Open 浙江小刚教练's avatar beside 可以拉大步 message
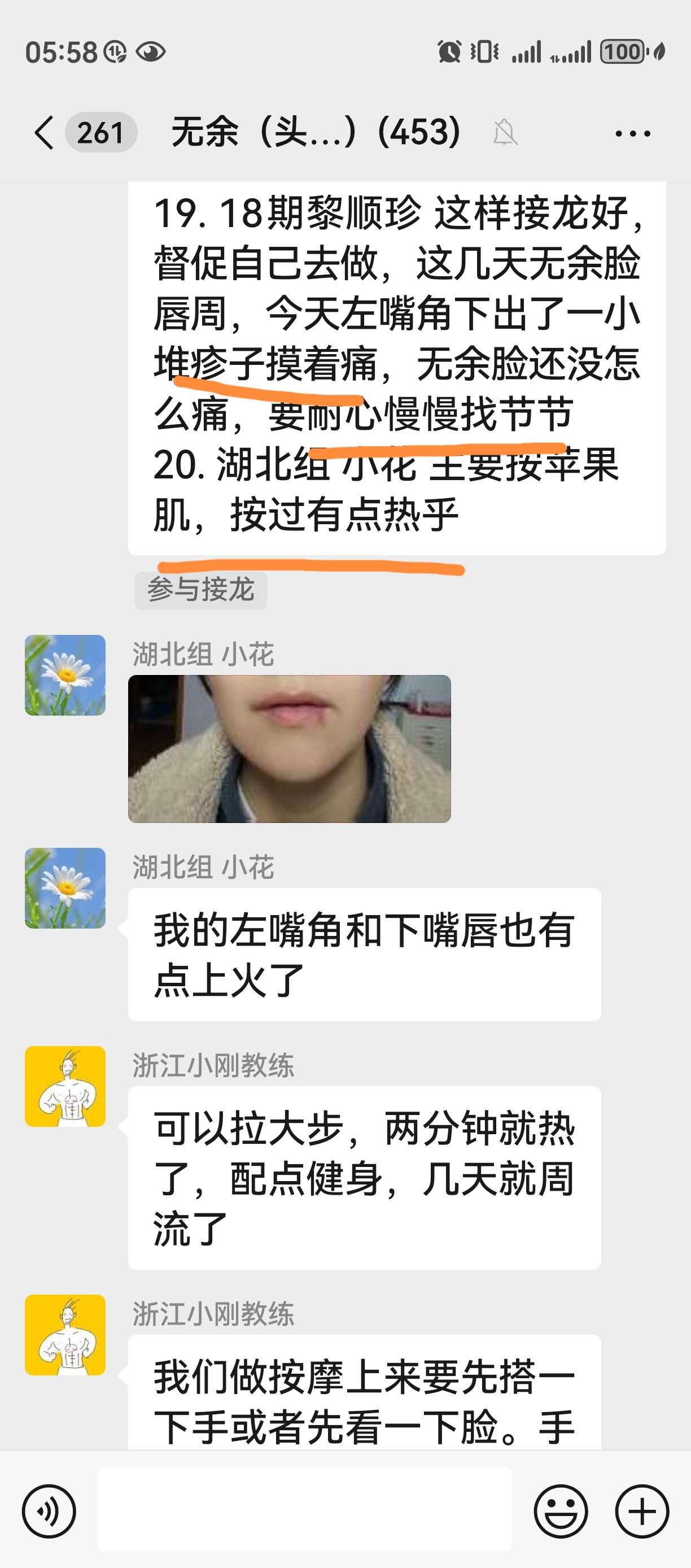 pos(65,1087)
